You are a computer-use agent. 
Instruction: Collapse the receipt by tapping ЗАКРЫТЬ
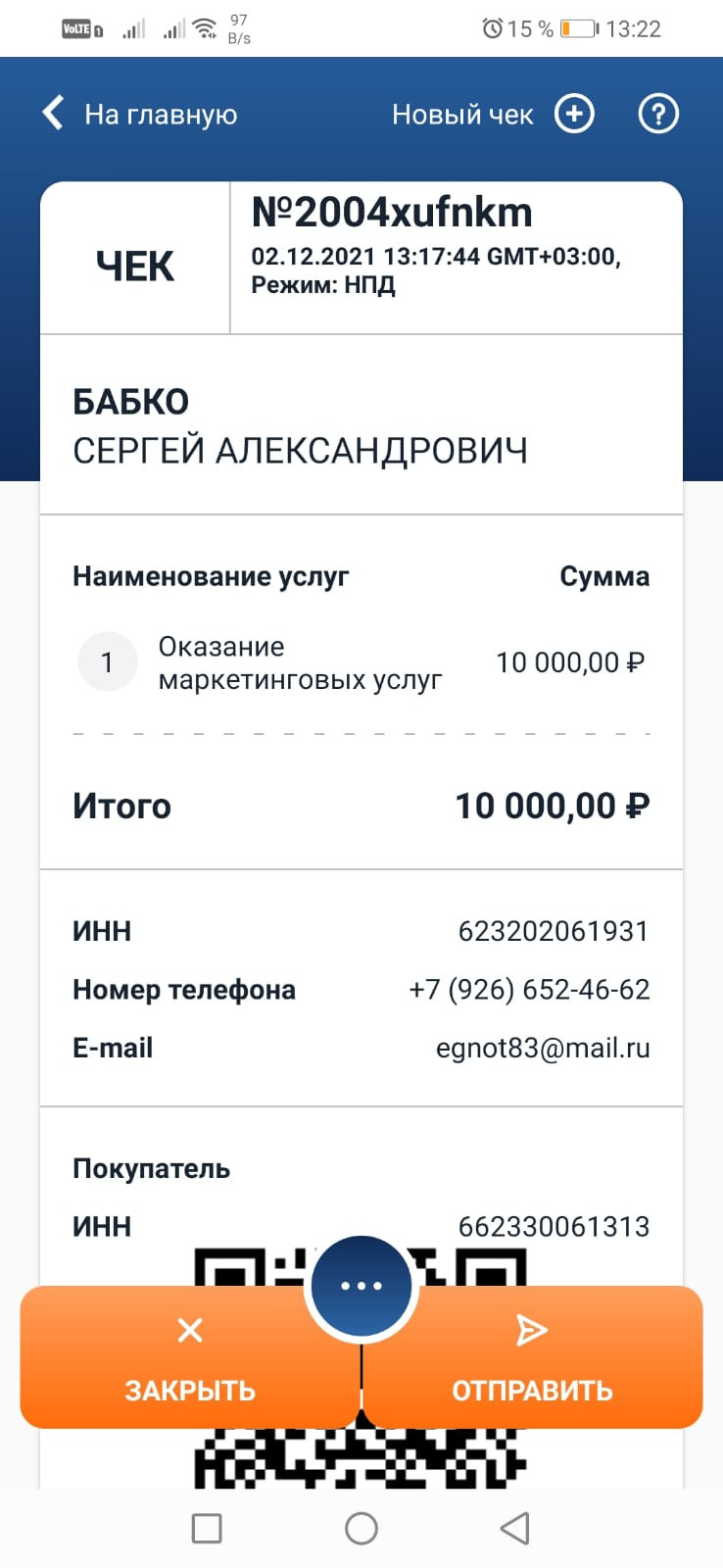[189, 1390]
